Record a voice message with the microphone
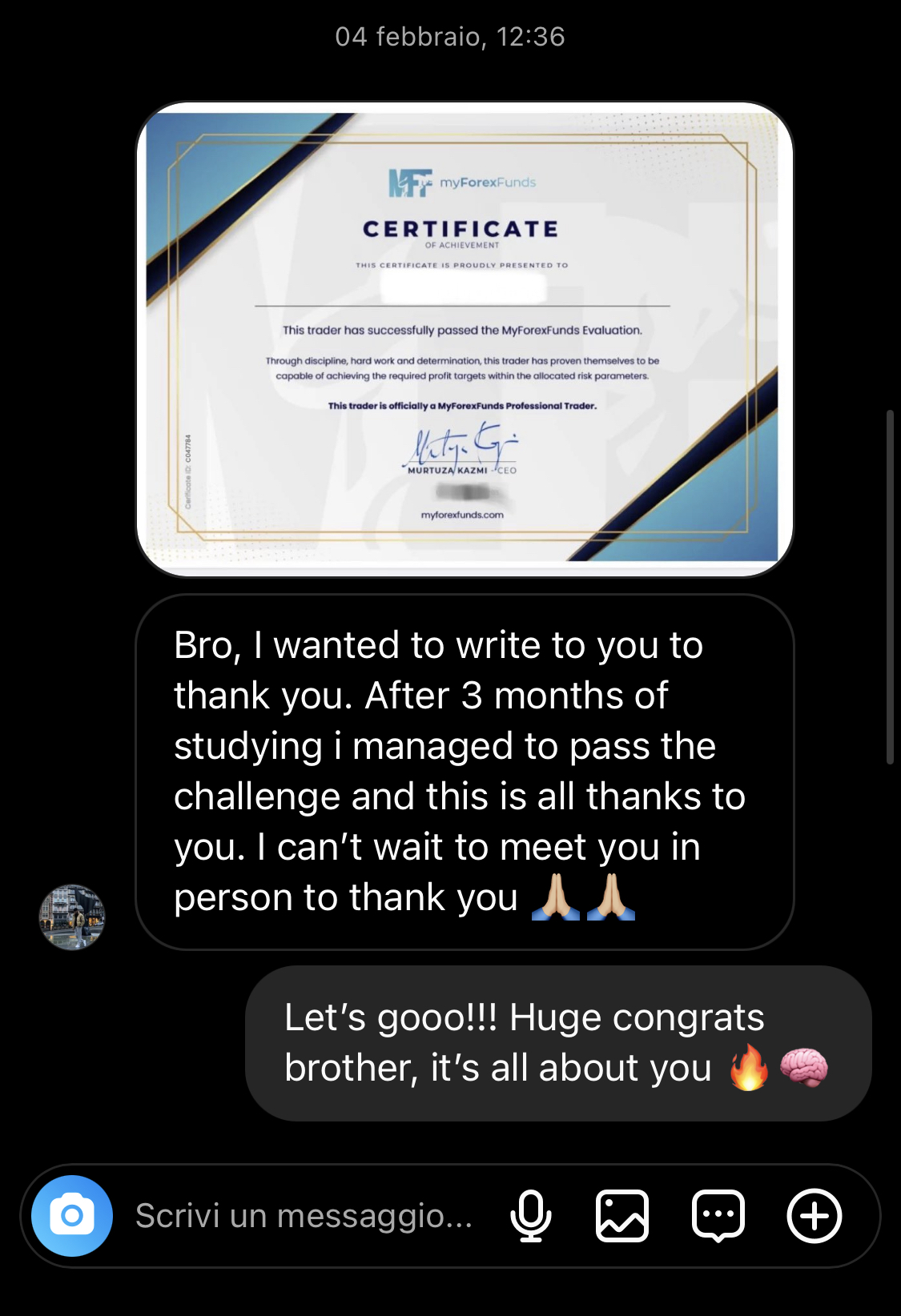The height and width of the screenshot is (1316, 901). 530,1215
